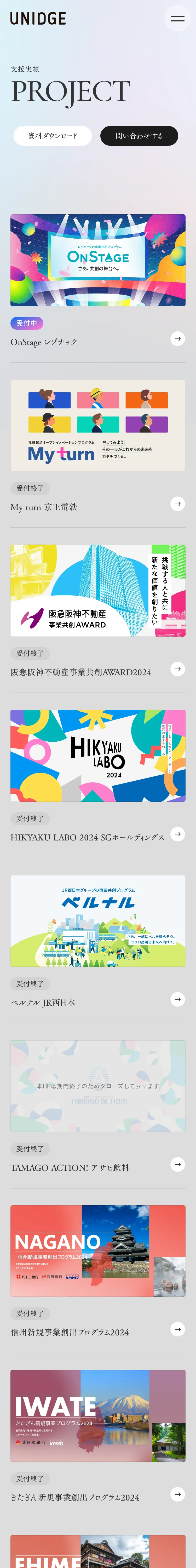Tap the arrow beside ベルナル JR西日本
Screen dimensions: 196x1568
coord(177,999)
